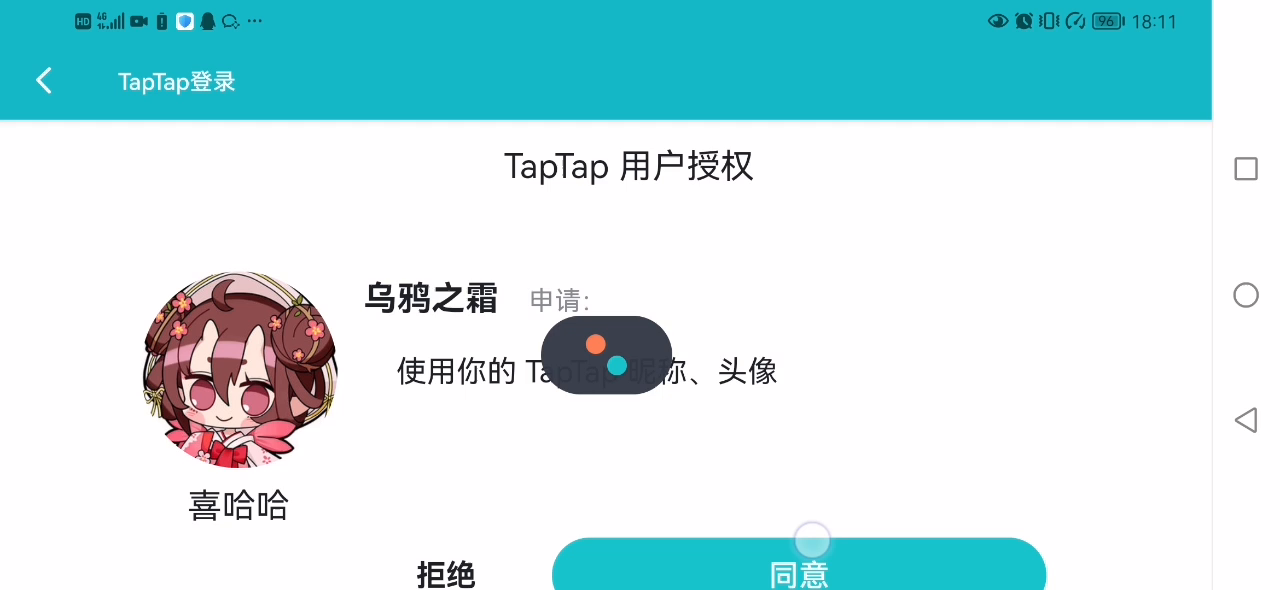Tap the floating screen recorder widget
The width and height of the screenshot is (1280, 590).
pyautogui.click(x=606, y=355)
